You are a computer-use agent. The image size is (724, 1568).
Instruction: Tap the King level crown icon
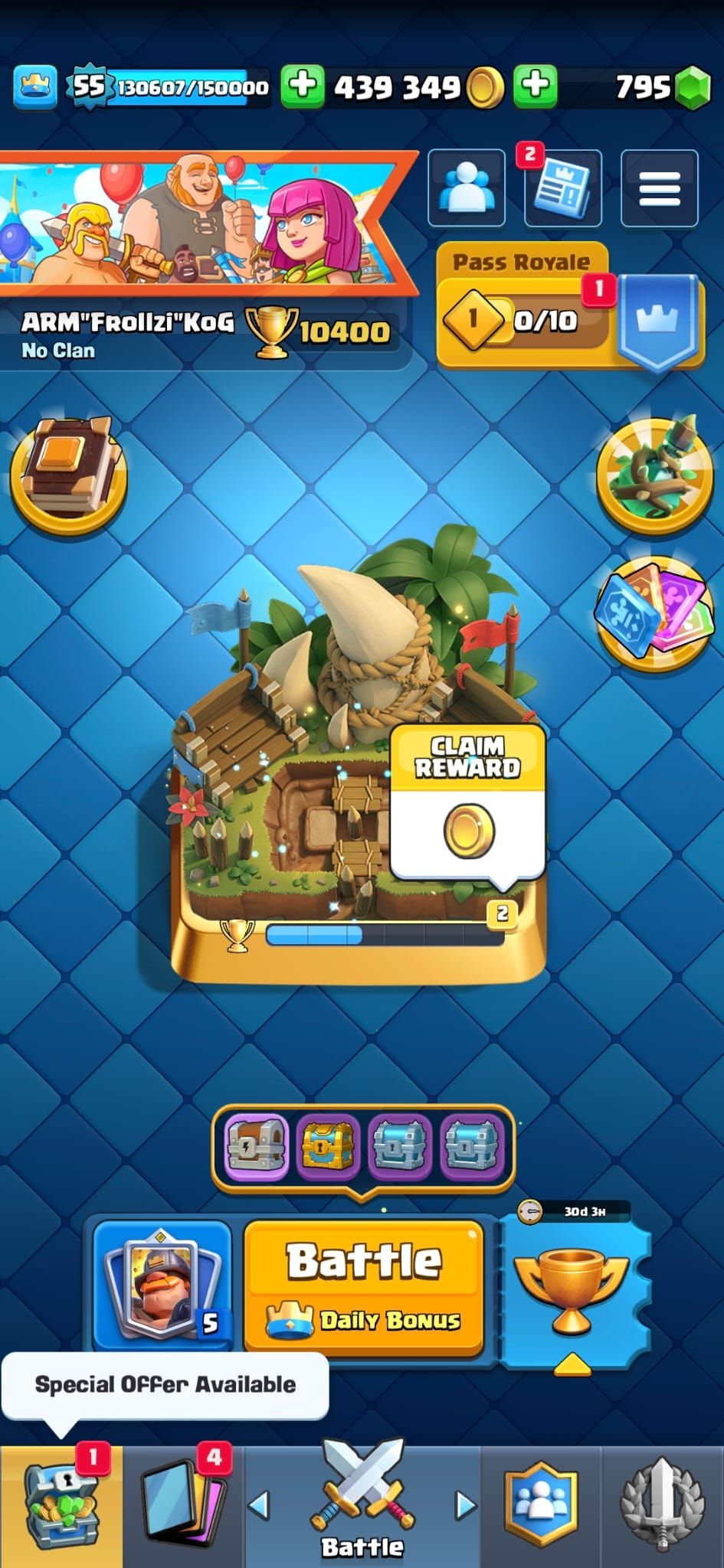tap(34, 87)
